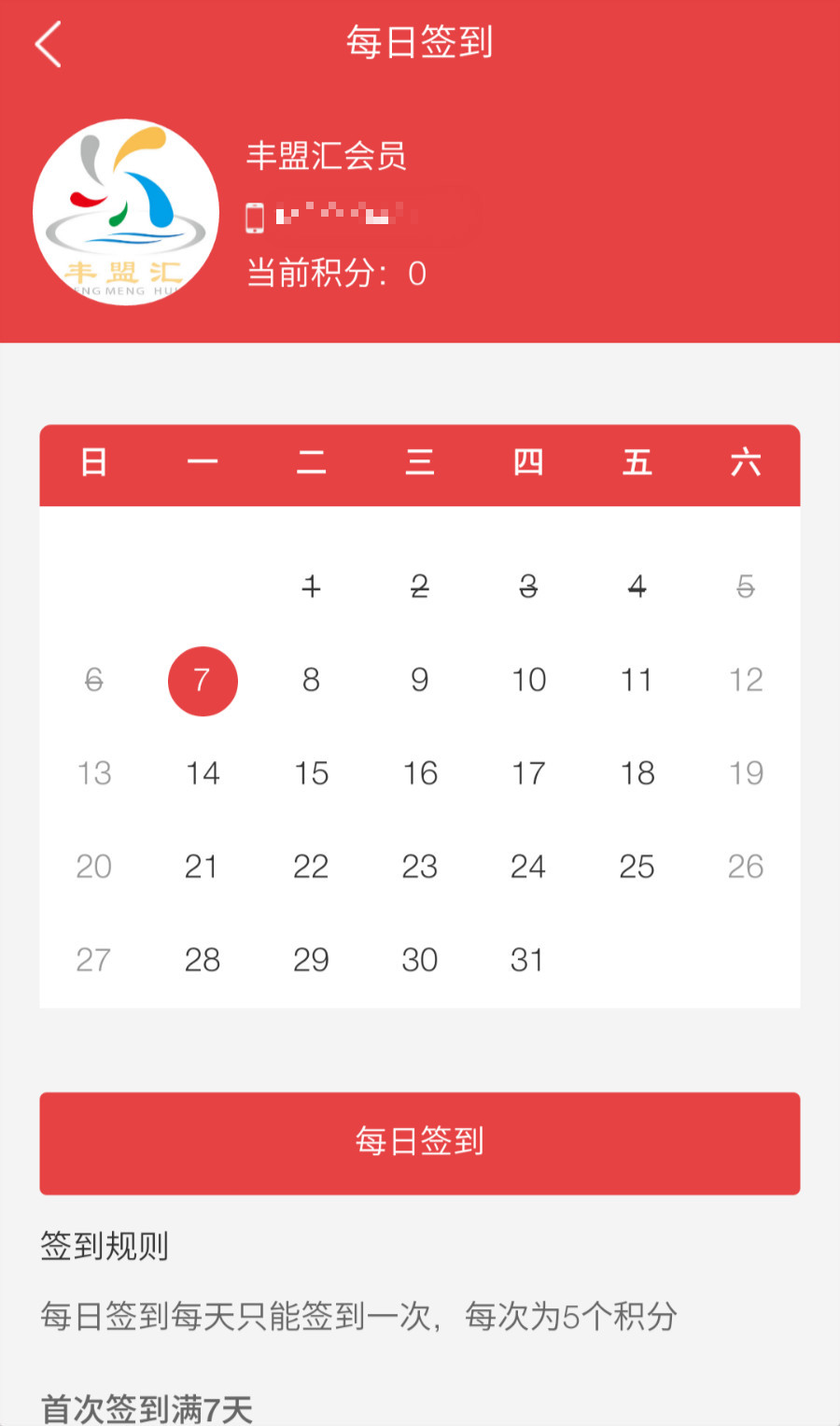
Task: Go back from the daily check-in page
Action: pos(49,44)
